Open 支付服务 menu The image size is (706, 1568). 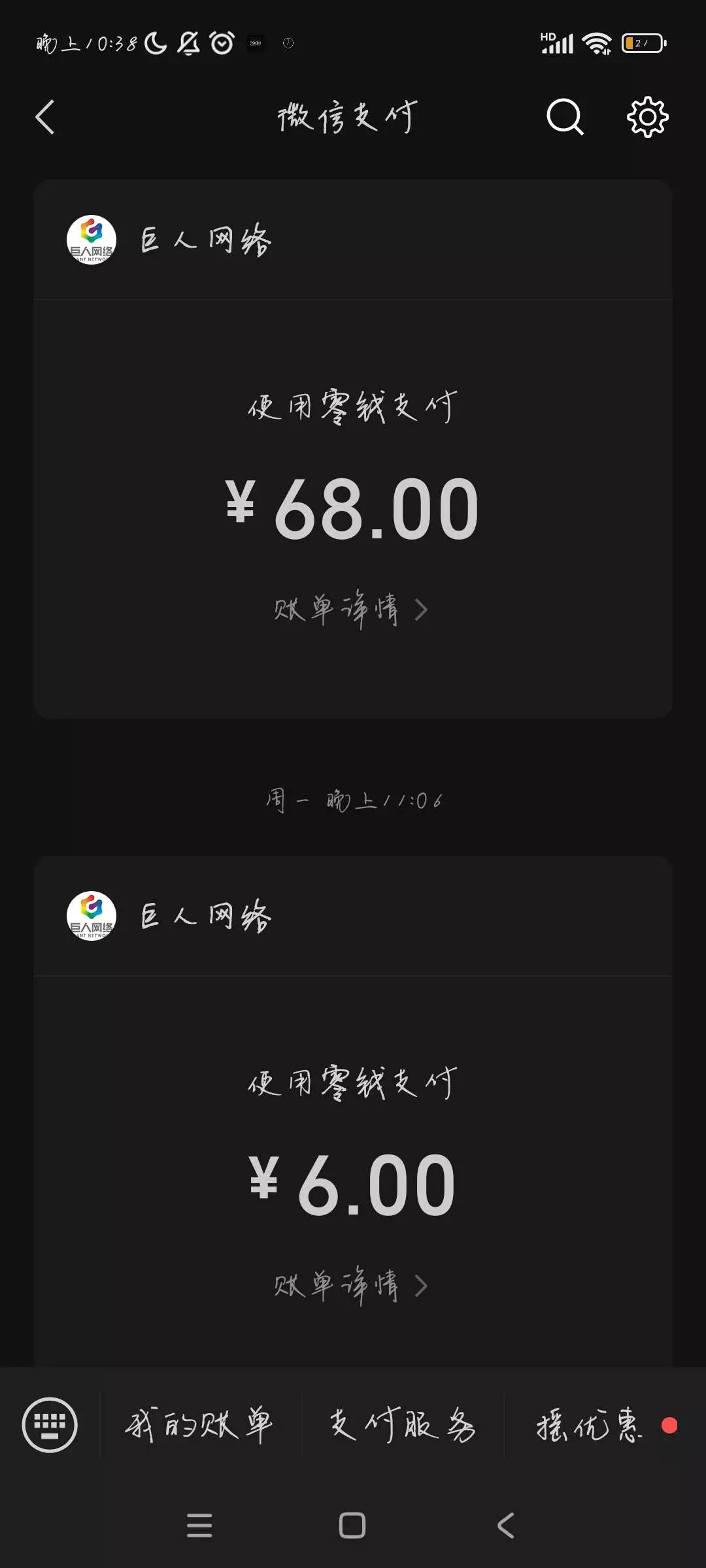[402, 1425]
